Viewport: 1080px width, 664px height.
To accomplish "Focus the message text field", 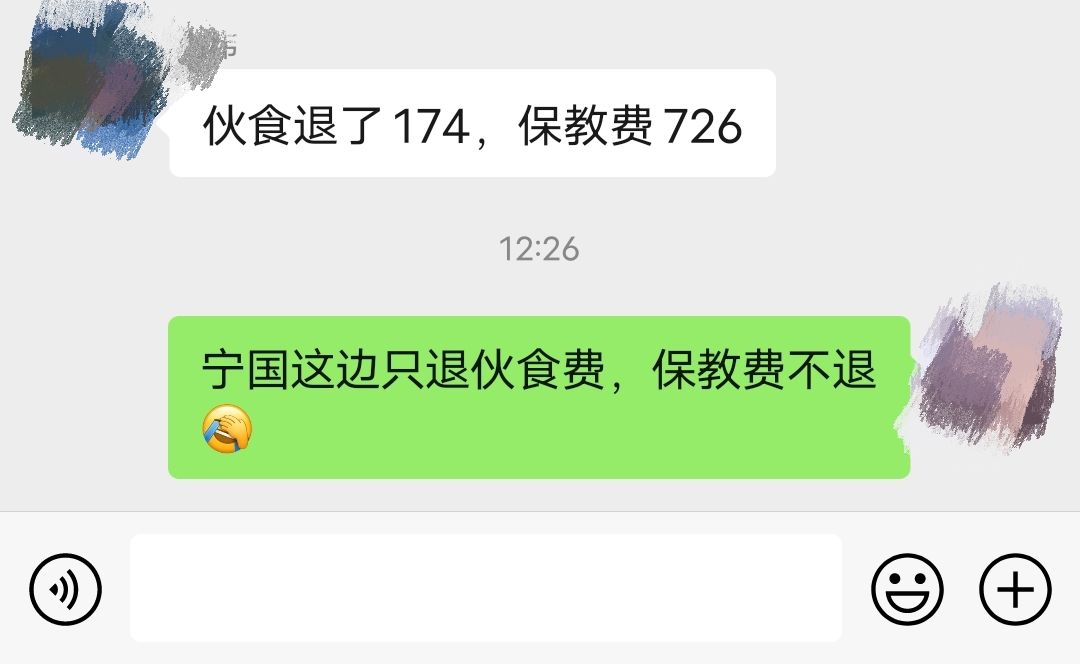I will 485,588.
